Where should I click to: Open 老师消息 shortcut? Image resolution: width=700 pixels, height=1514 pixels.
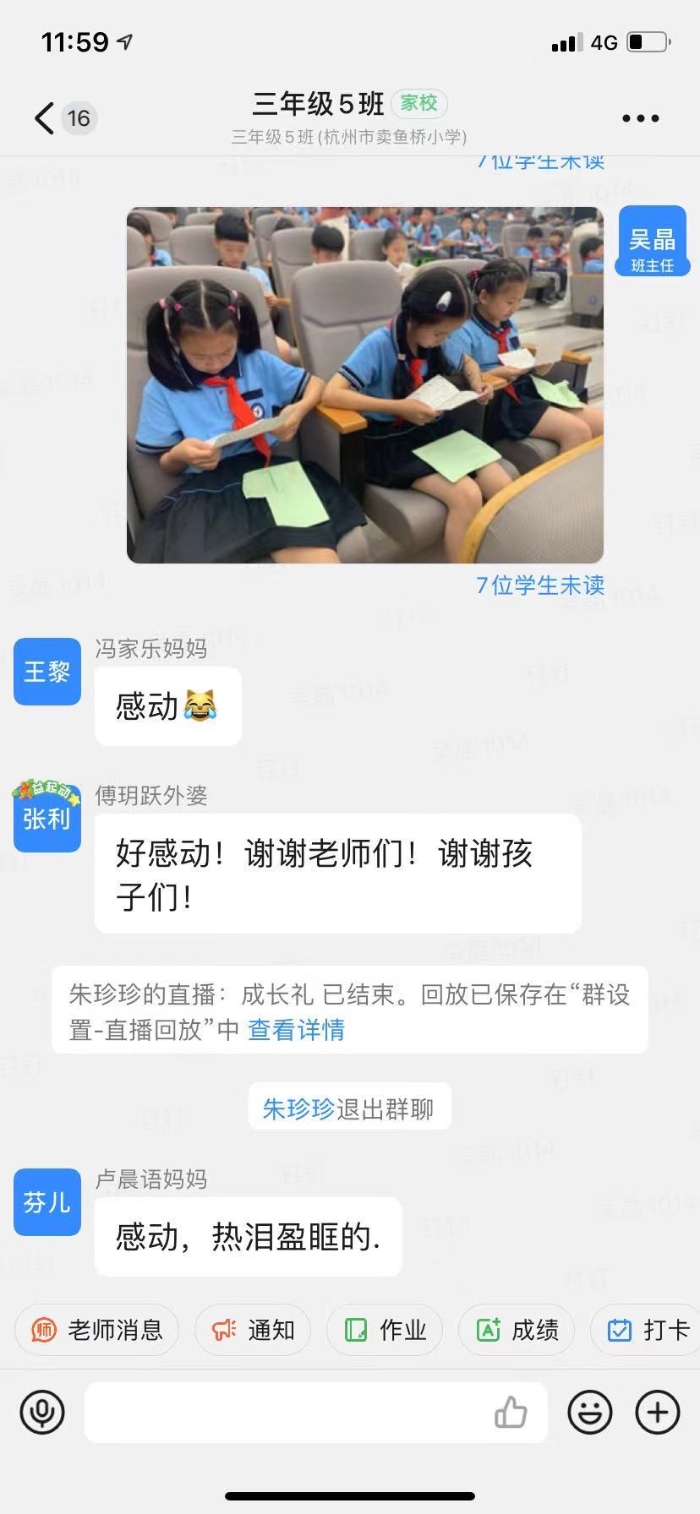[x=97, y=1330]
